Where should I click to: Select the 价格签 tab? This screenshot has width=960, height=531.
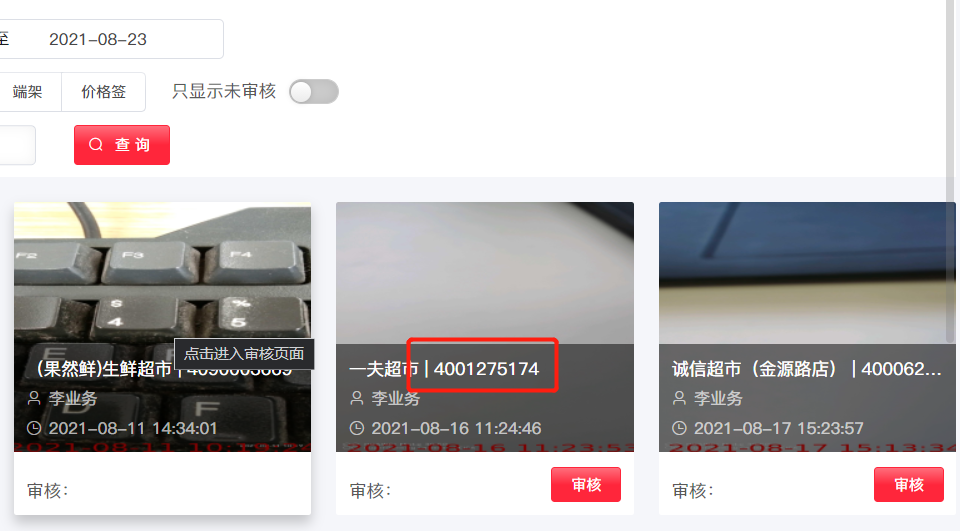[x=104, y=92]
